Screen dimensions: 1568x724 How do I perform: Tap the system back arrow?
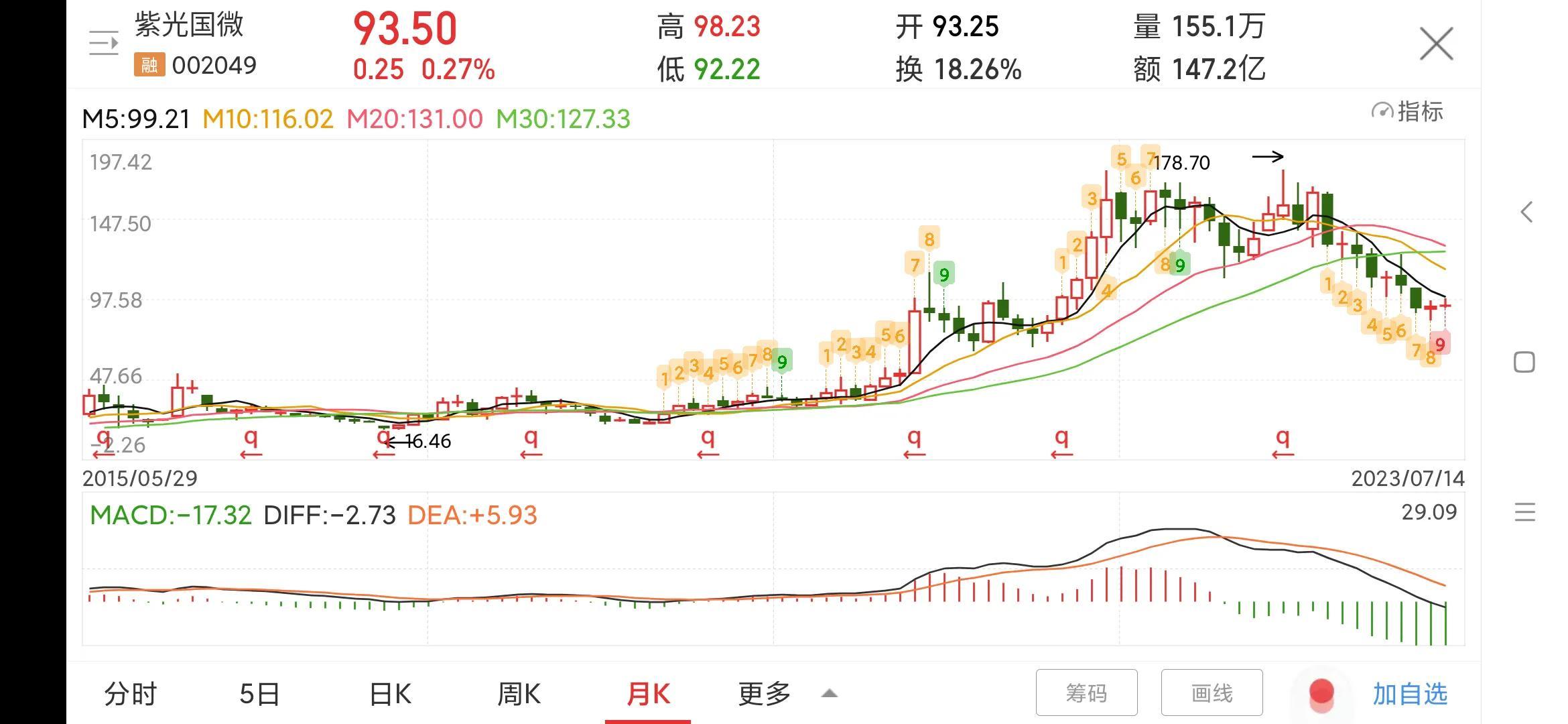coord(1525,213)
